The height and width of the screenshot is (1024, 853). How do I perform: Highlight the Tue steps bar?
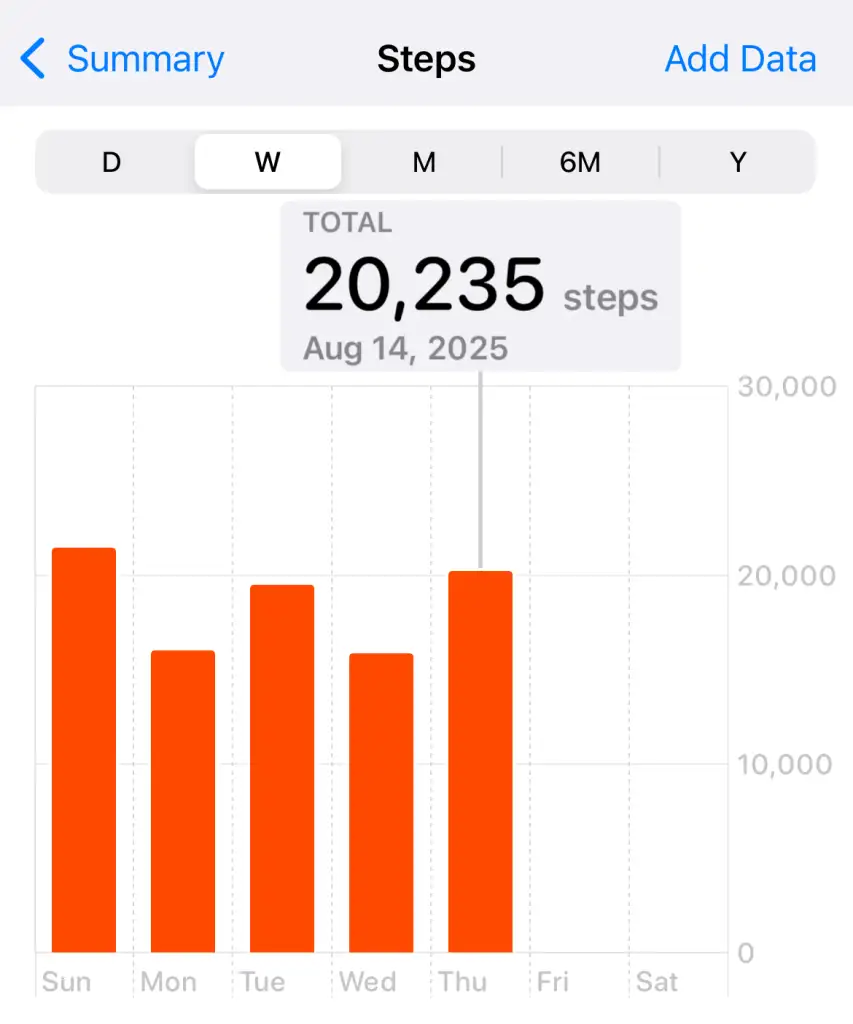coord(282,768)
